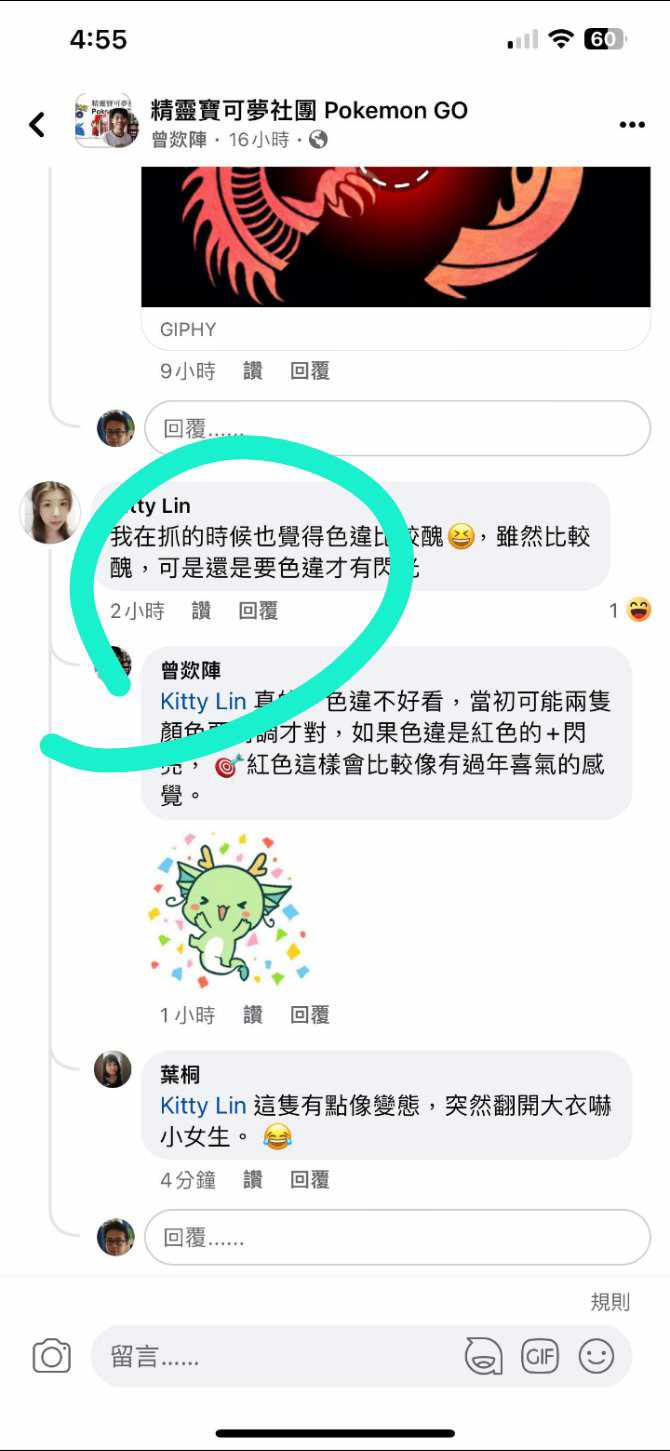The height and width of the screenshot is (1451, 670).
Task: Like the GIPHY comment posted 9小時
Action: tap(253, 371)
